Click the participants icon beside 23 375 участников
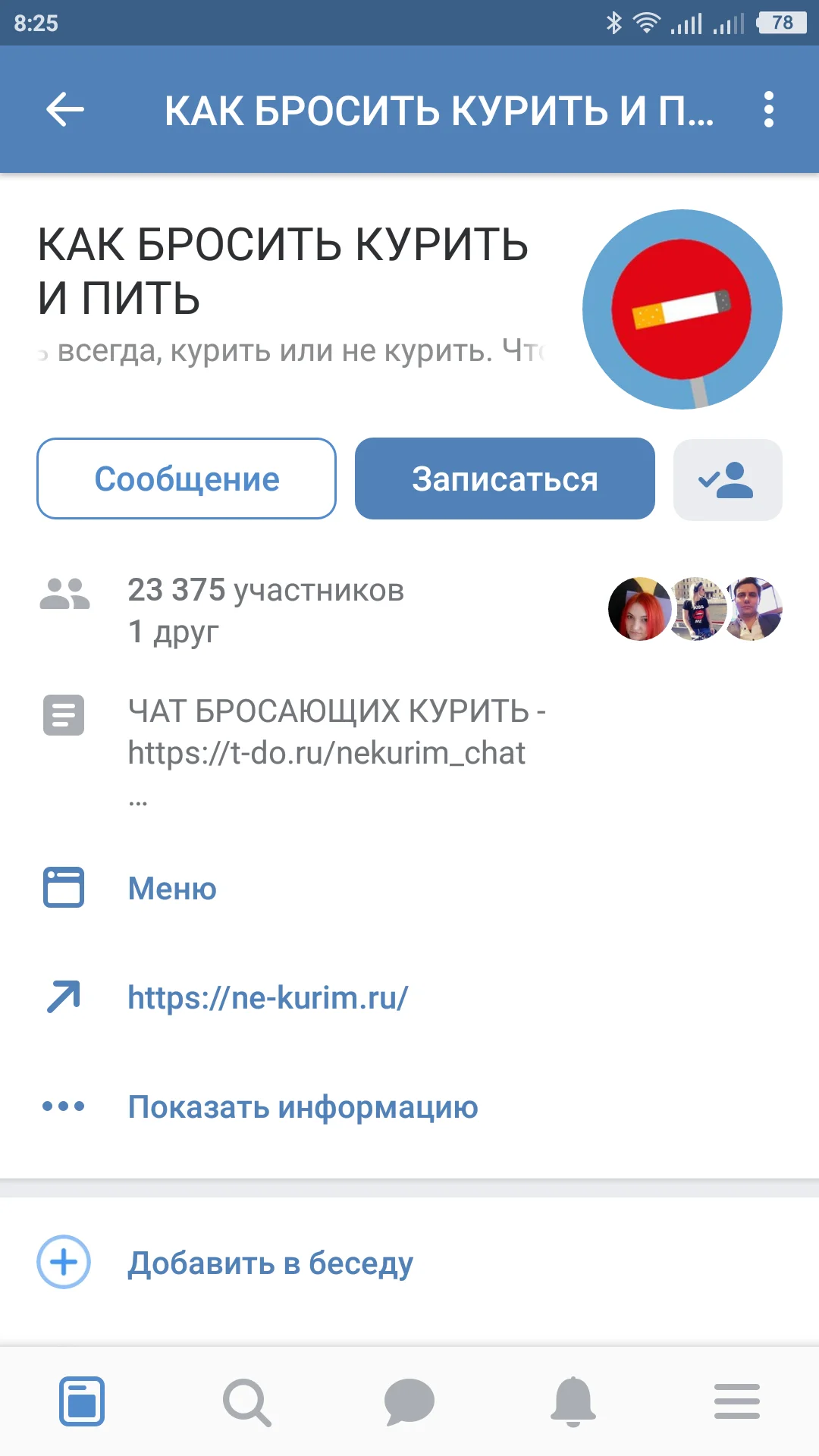819x1456 pixels. tap(65, 595)
